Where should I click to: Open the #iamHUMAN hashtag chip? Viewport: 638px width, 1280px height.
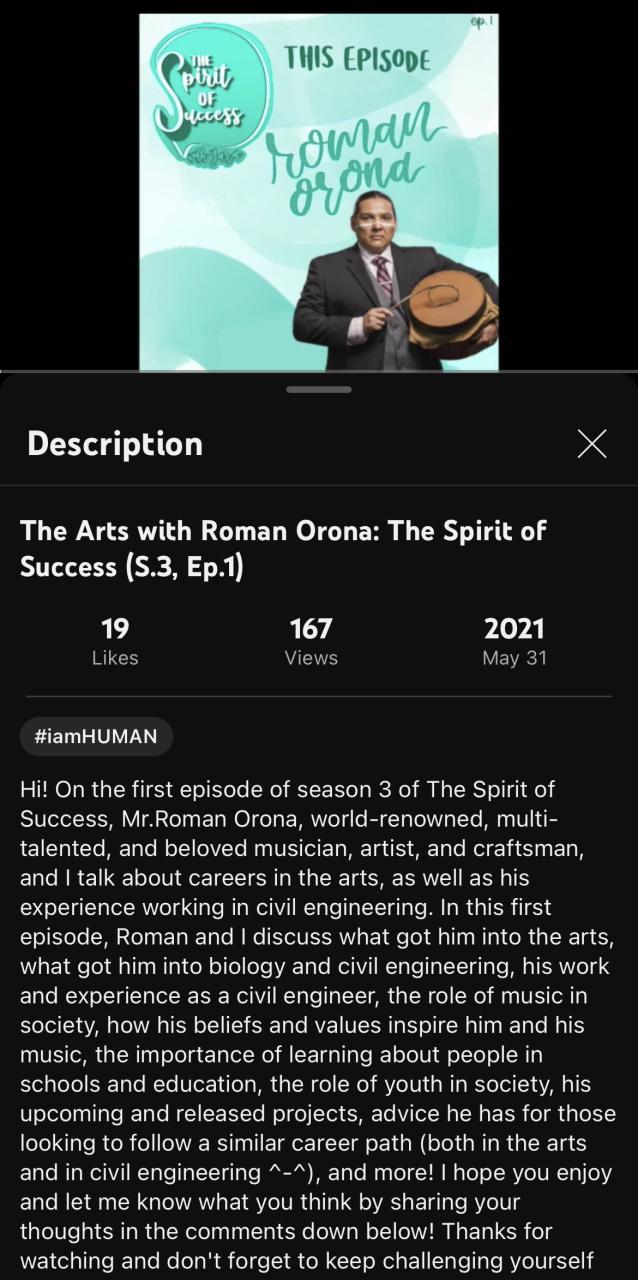[x=96, y=737]
